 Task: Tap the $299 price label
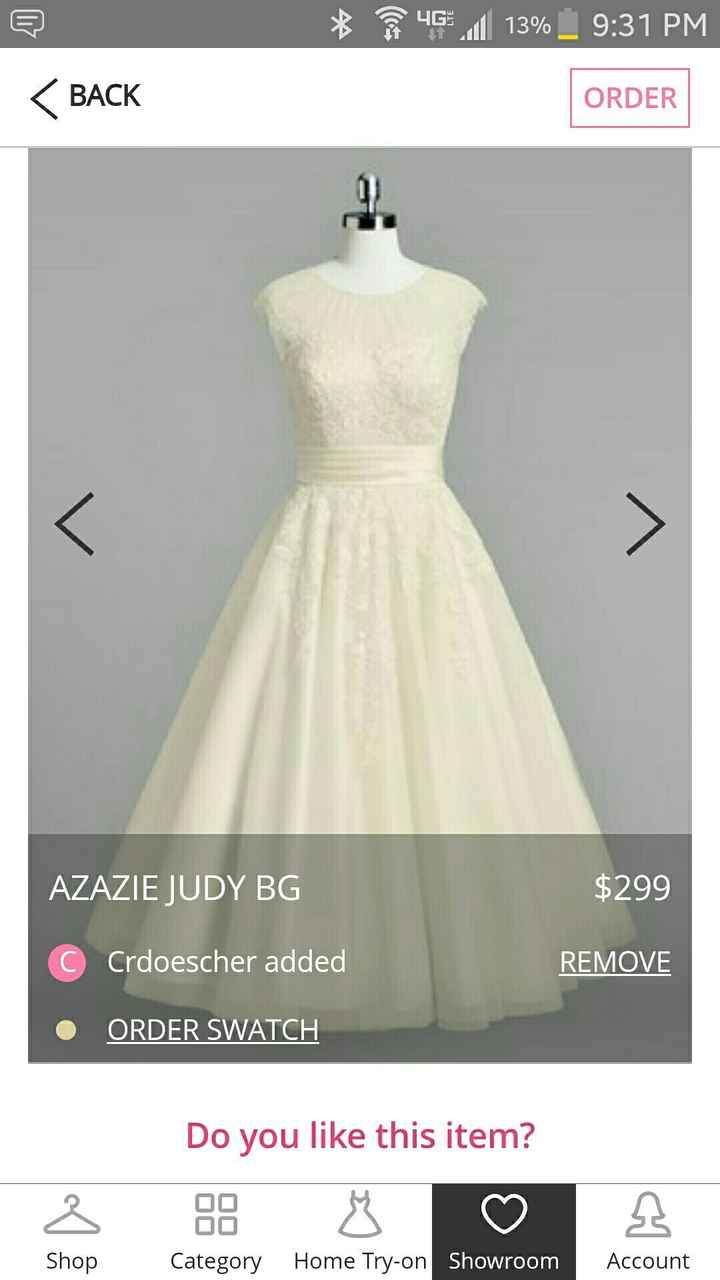pyautogui.click(x=634, y=887)
